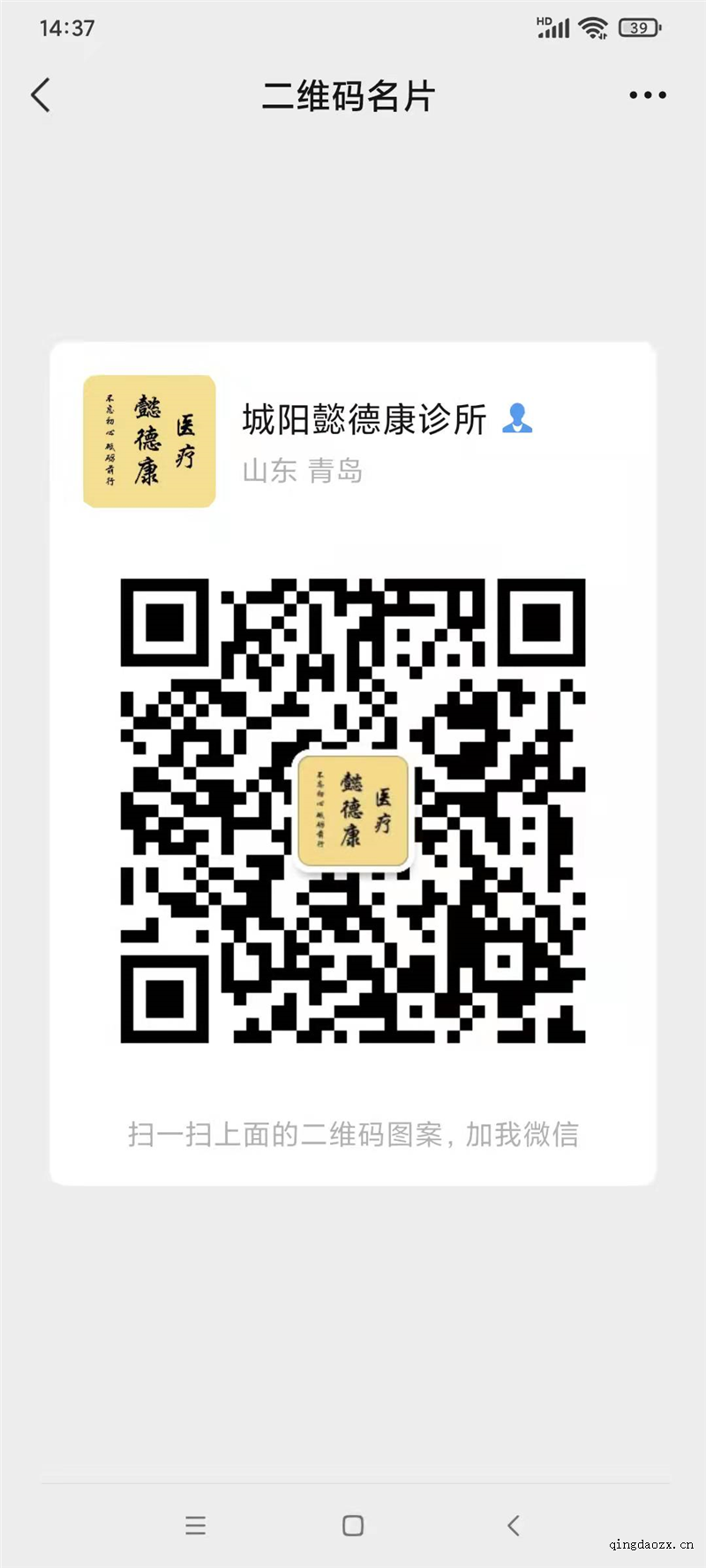Viewport: 706px width, 1568px height.
Task: Open the three-dot overflow menu
Action: tap(648, 95)
